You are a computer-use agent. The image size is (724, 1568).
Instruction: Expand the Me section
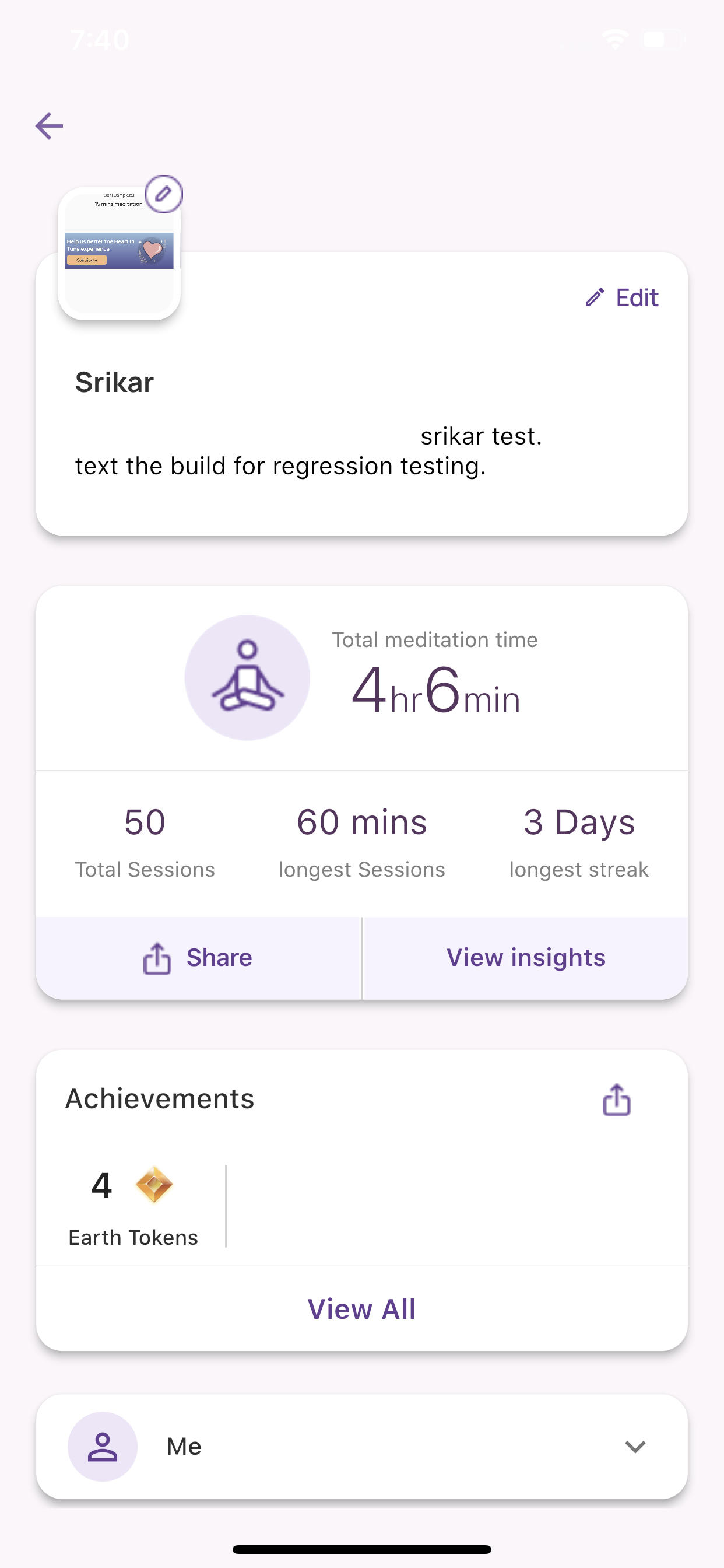[x=635, y=1446]
